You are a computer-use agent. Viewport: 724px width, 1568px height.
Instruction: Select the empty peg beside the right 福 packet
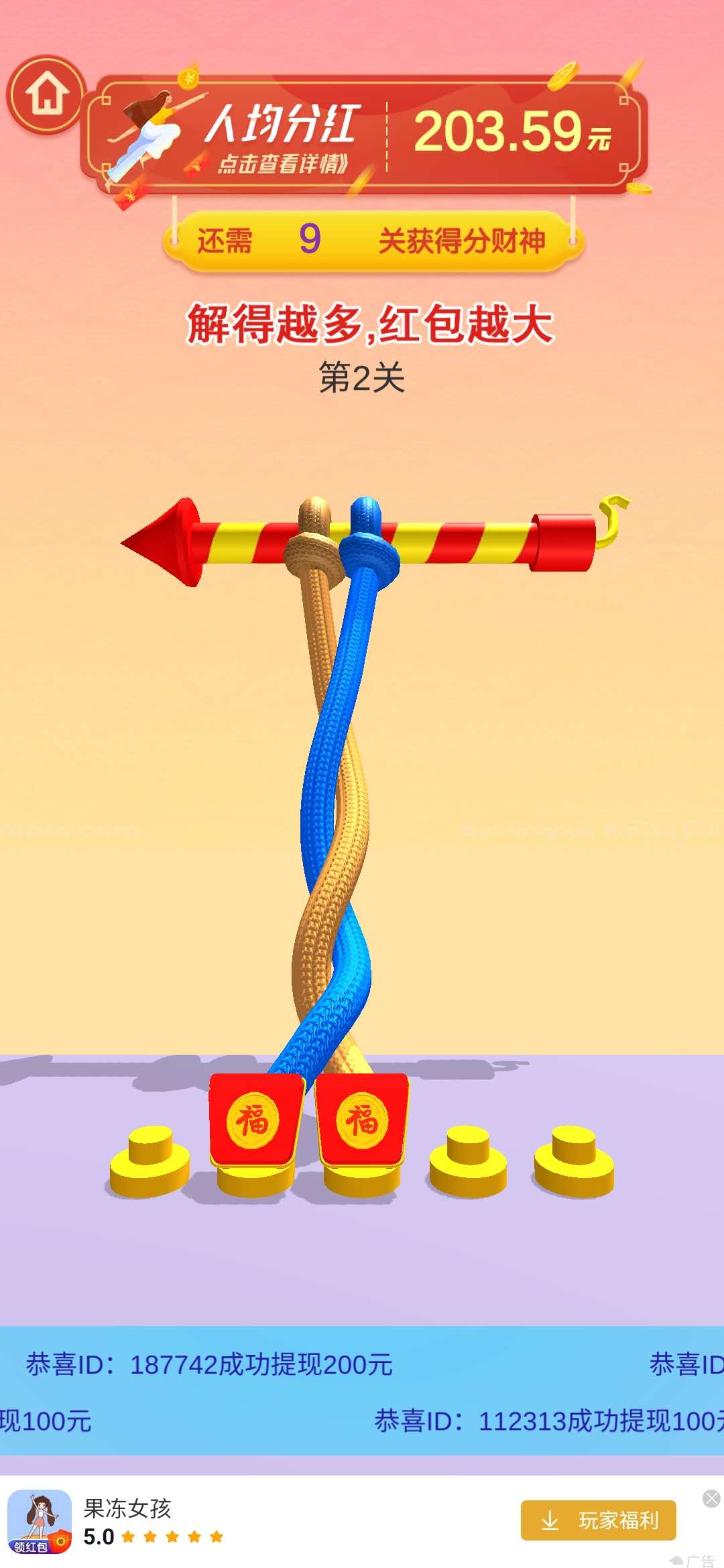(468, 1163)
